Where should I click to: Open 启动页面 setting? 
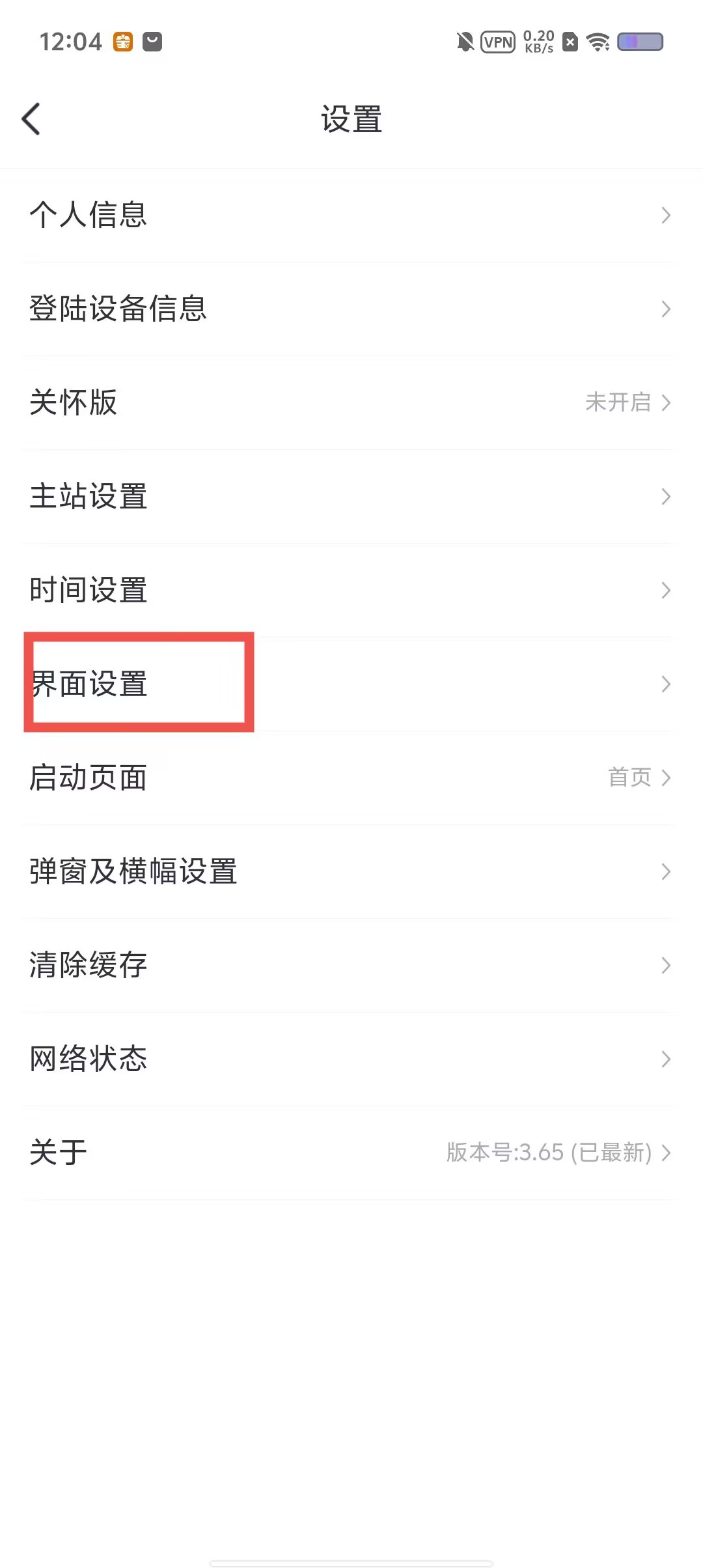pyautogui.click(x=350, y=777)
